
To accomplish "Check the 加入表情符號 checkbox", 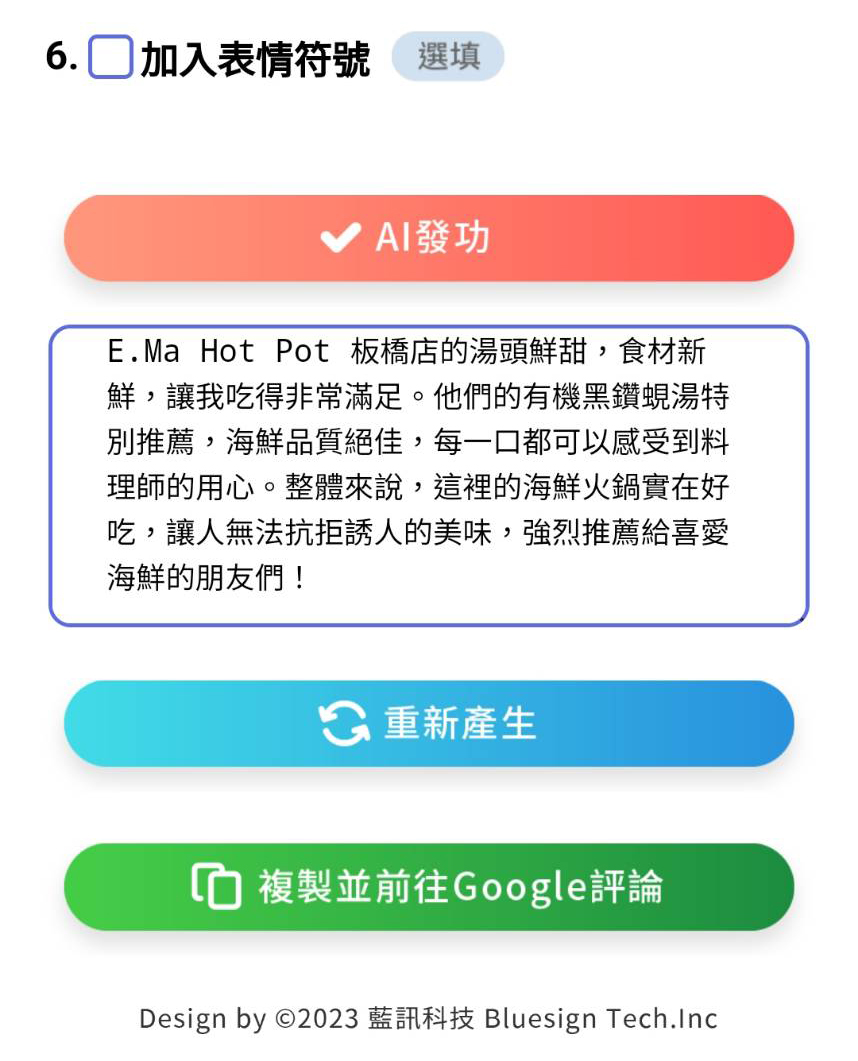I will pyautogui.click(x=110, y=58).
